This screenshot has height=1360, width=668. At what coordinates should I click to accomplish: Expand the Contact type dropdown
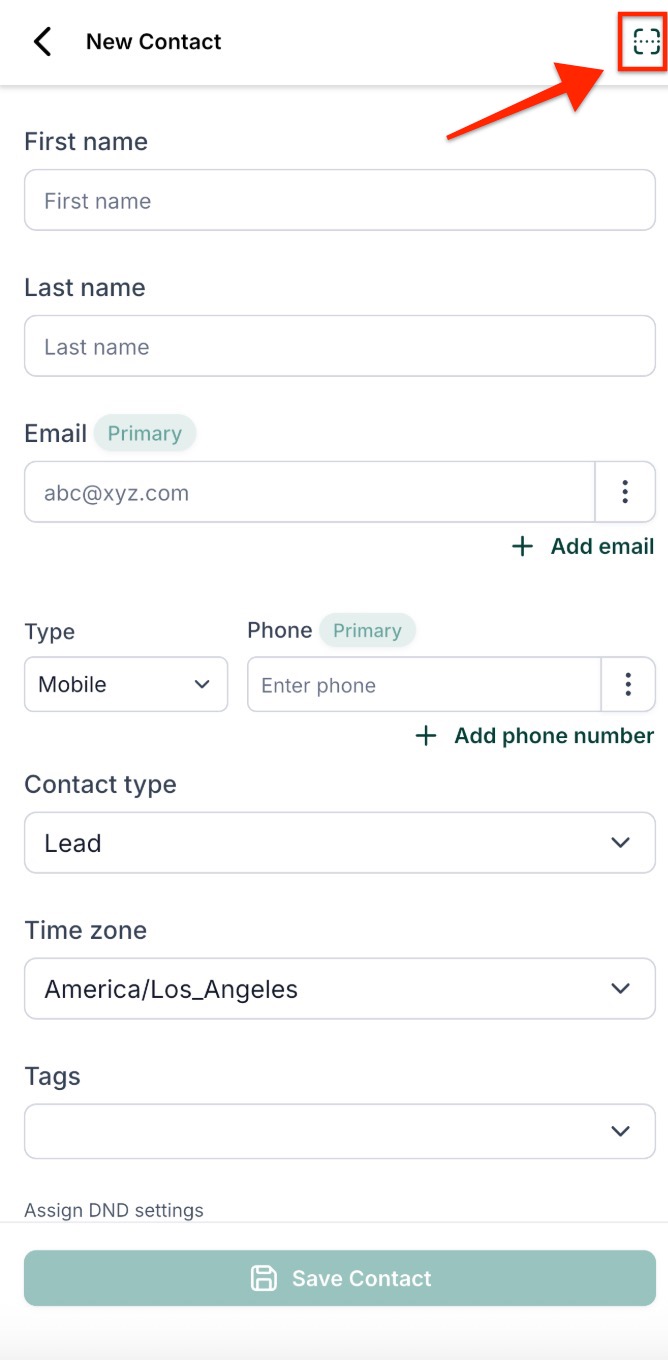pos(339,843)
